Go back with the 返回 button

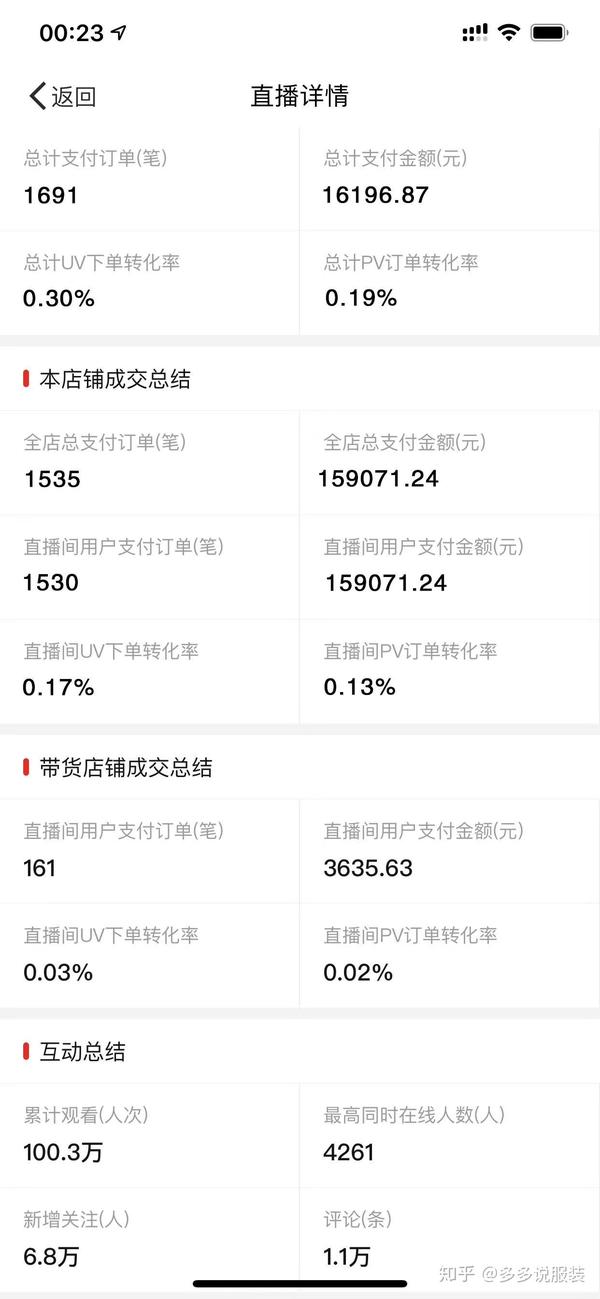point(63,96)
